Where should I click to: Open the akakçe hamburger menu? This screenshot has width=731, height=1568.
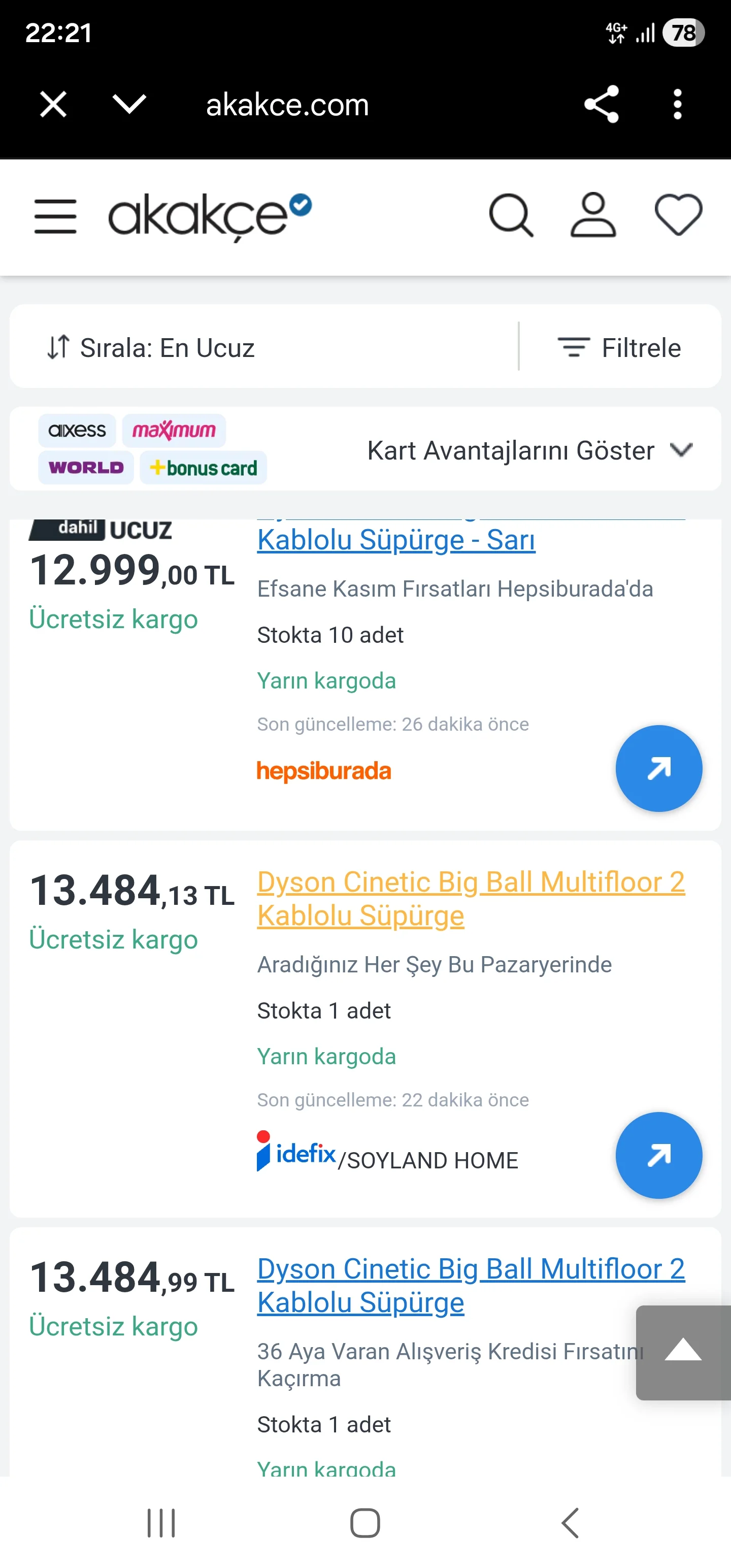pyautogui.click(x=55, y=216)
